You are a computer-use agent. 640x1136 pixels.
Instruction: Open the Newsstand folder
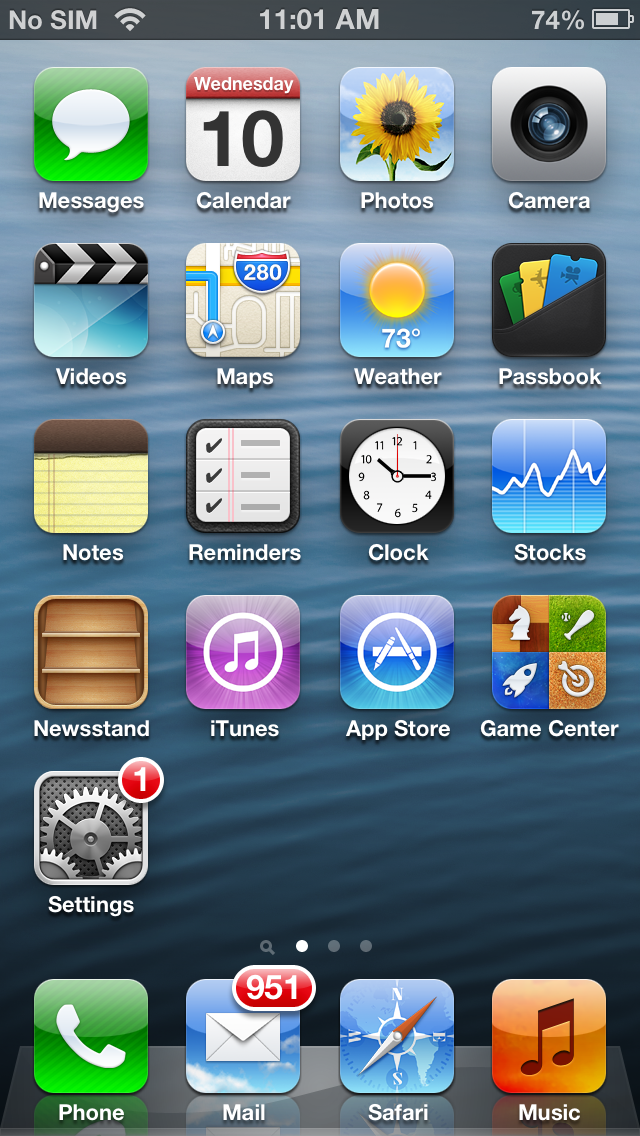coord(91,652)
